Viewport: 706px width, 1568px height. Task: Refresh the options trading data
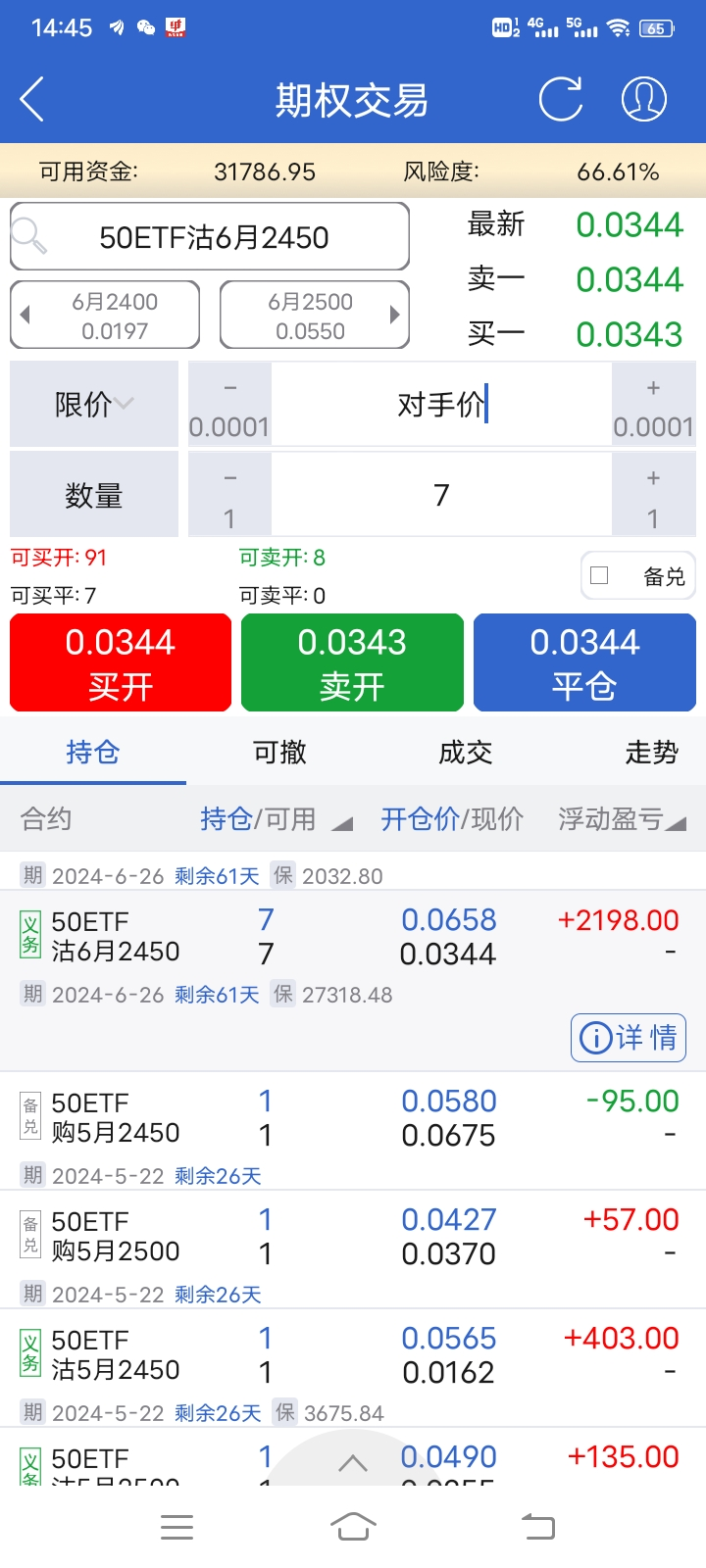[x=561, y=99]
